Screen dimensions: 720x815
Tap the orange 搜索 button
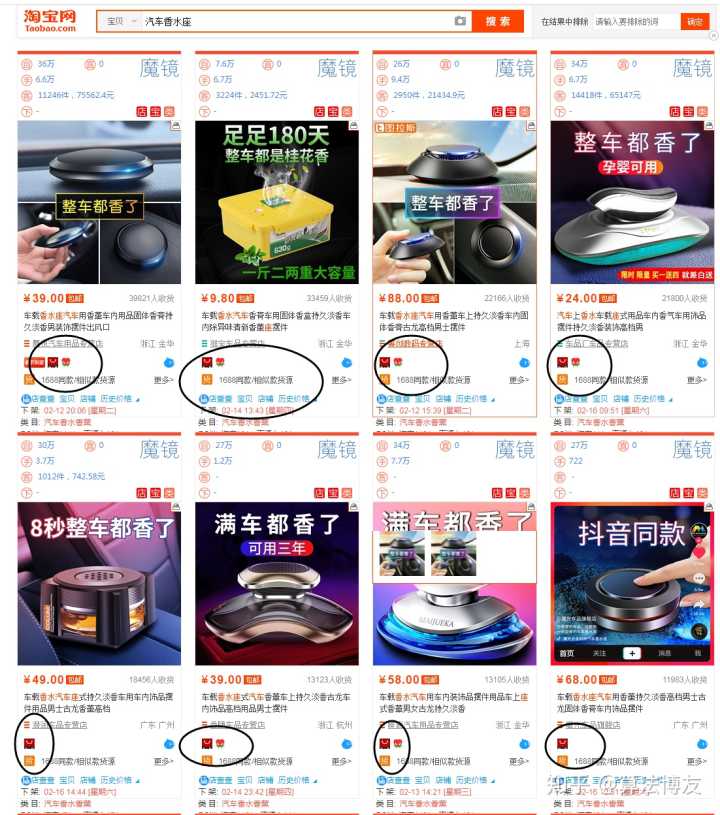[497, 21]
